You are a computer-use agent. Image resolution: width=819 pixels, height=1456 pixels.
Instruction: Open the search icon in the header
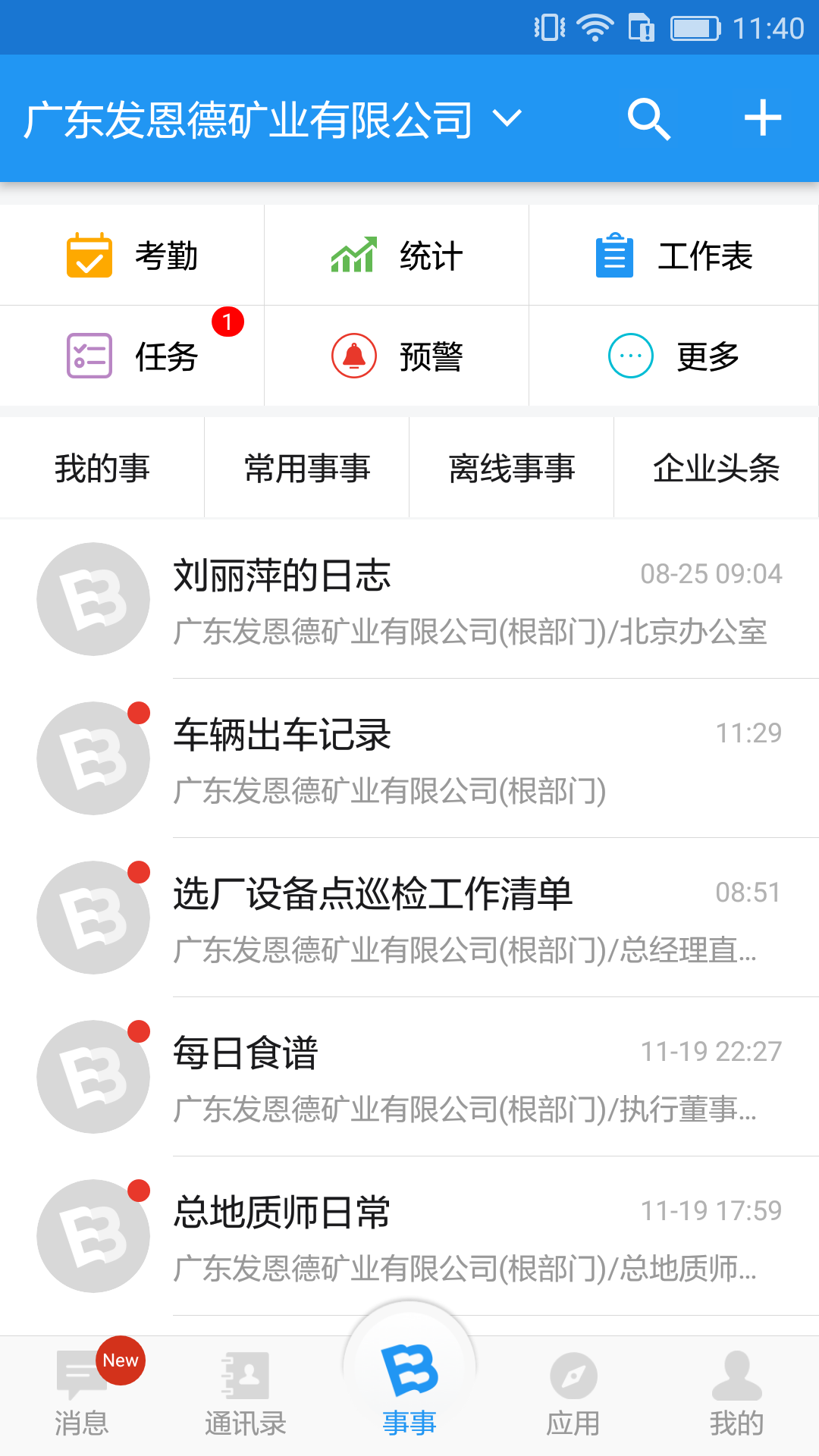click(x=649, y=119)
